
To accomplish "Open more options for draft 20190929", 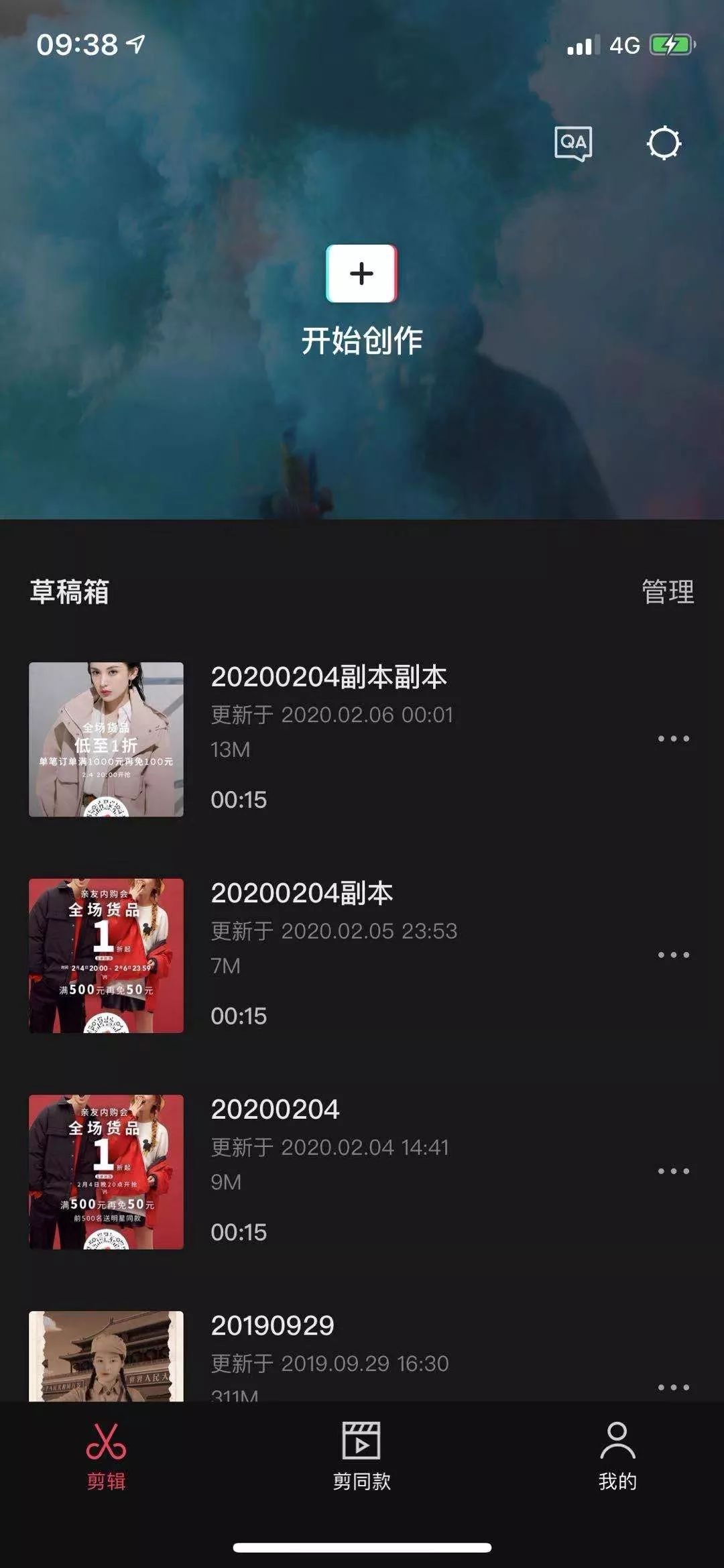I will click(673, 1387).
